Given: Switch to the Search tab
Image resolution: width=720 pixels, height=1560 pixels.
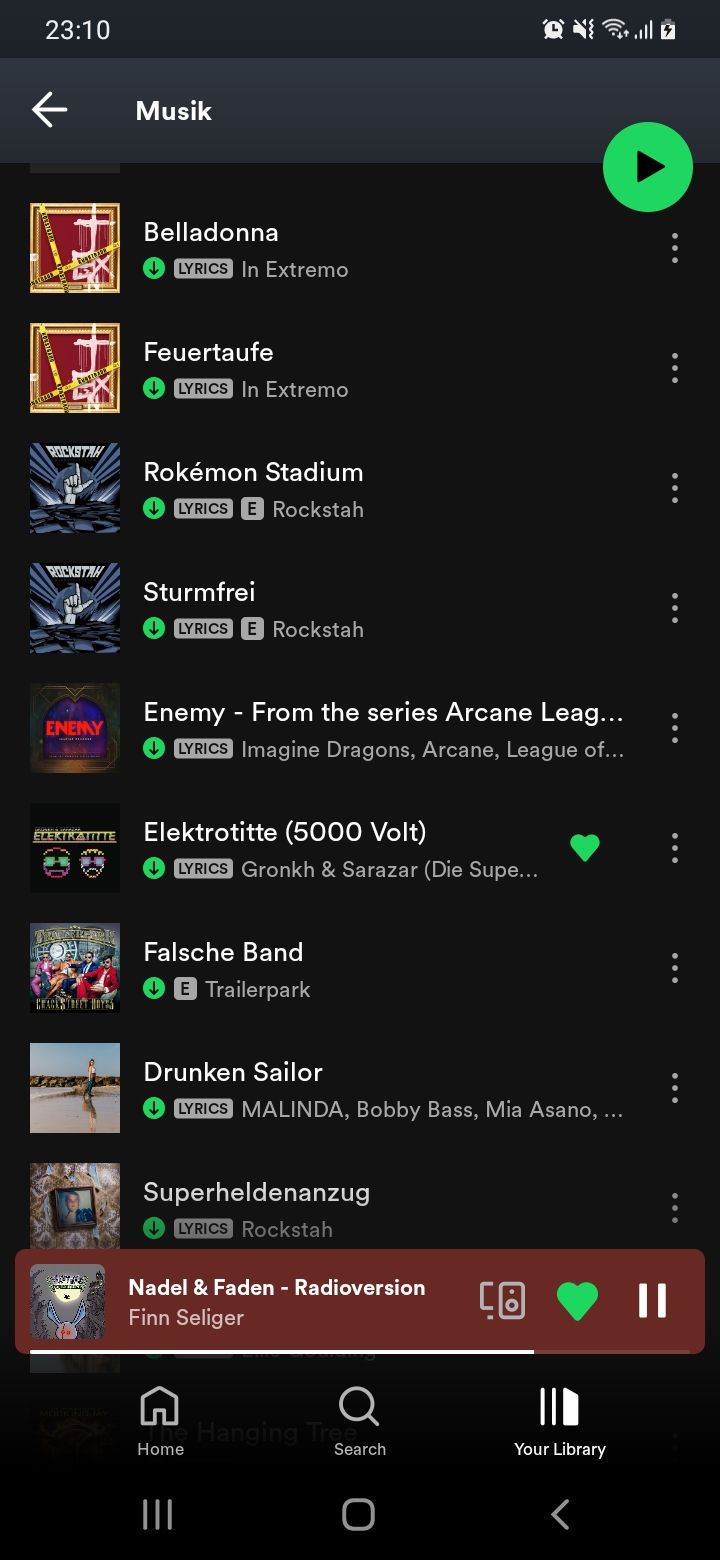Looking at the screenshot, I should 360,1421.
